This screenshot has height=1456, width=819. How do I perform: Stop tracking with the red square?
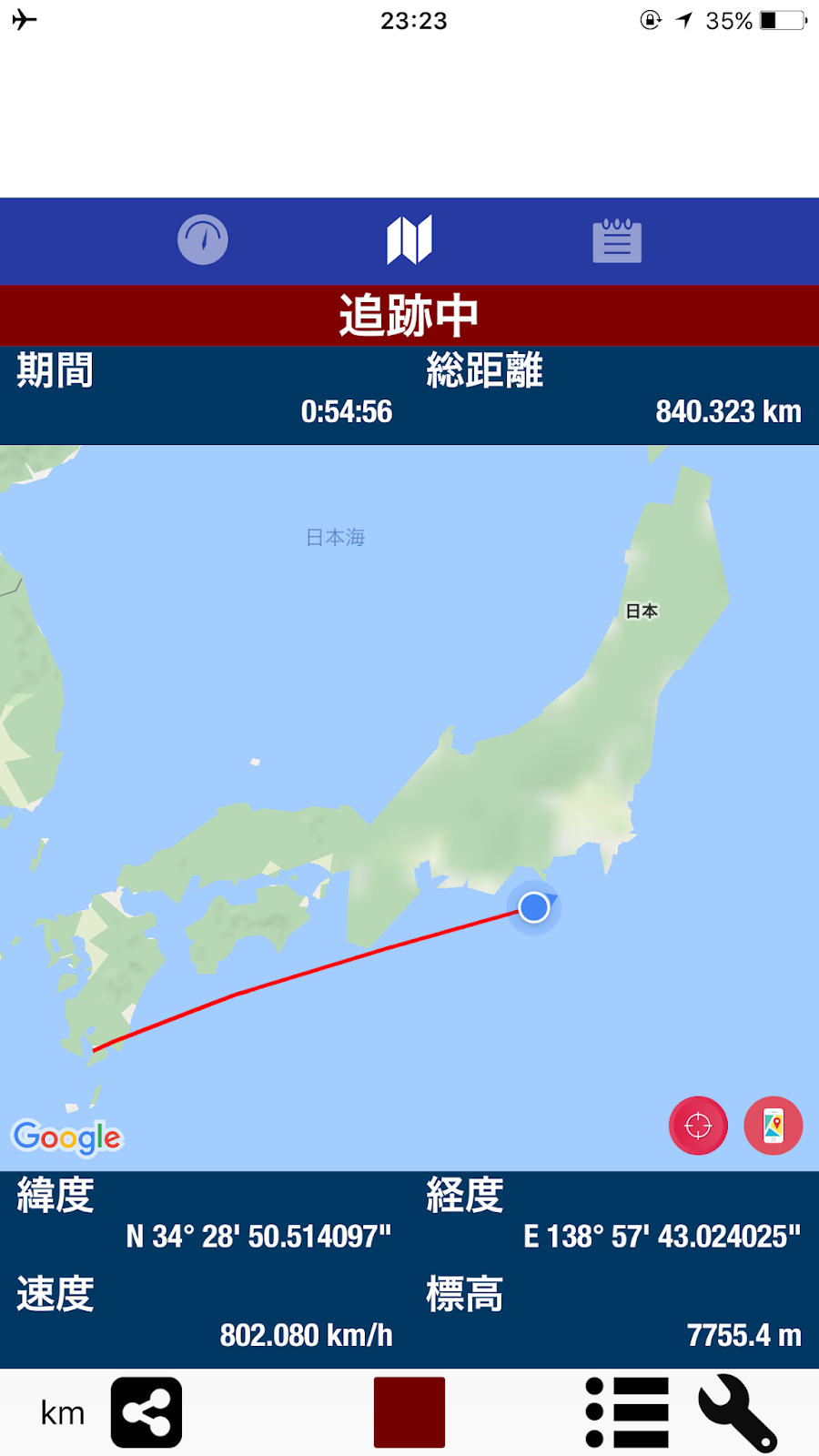pyautogui.click(x=409, y=1412)
